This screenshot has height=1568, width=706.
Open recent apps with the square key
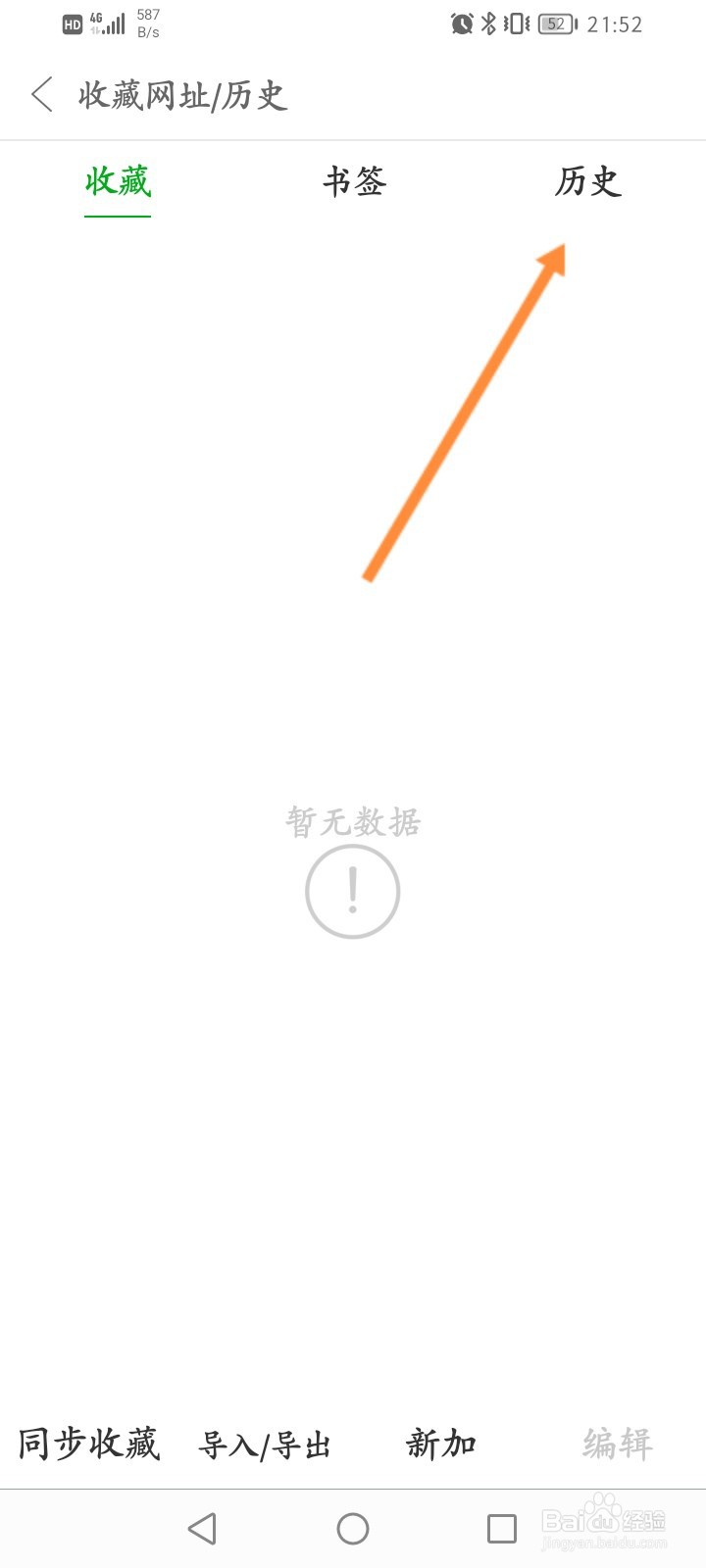coord(501,1527)
